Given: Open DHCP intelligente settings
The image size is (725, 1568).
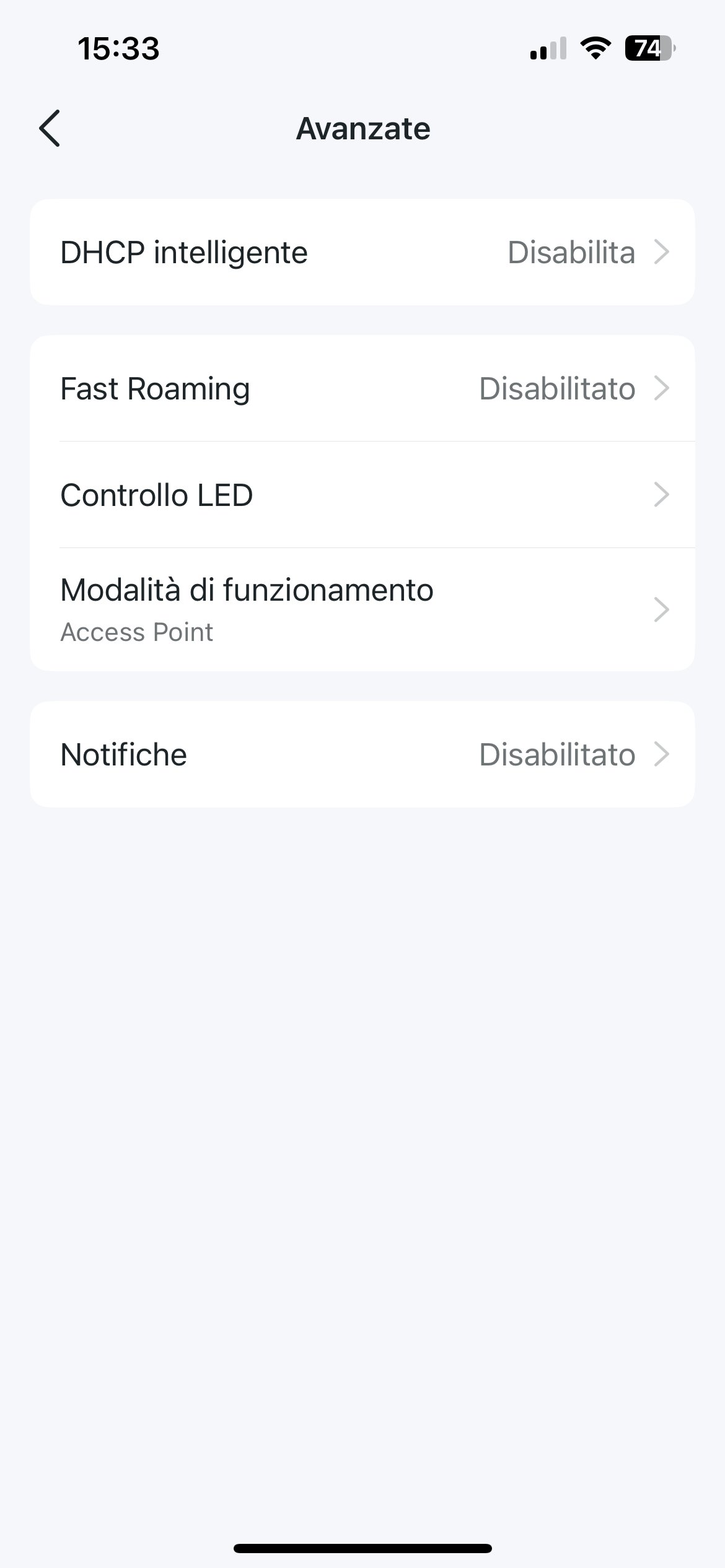Looking at the screenshot, I should (362, 253).
